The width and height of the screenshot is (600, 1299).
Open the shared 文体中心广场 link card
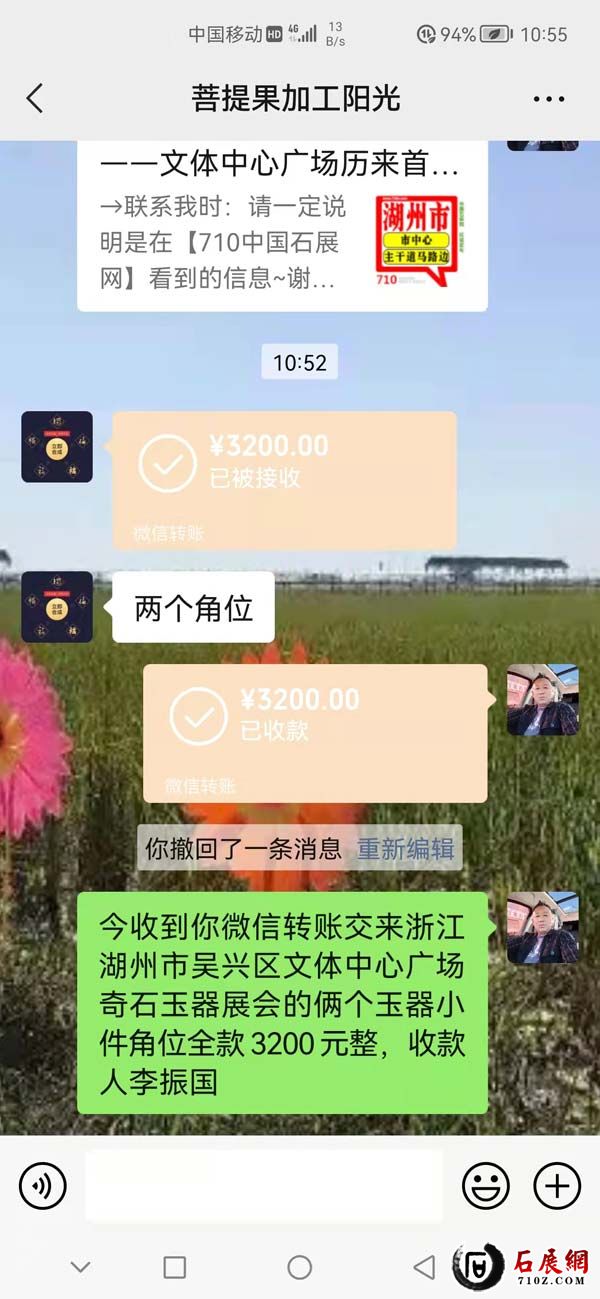282,226
